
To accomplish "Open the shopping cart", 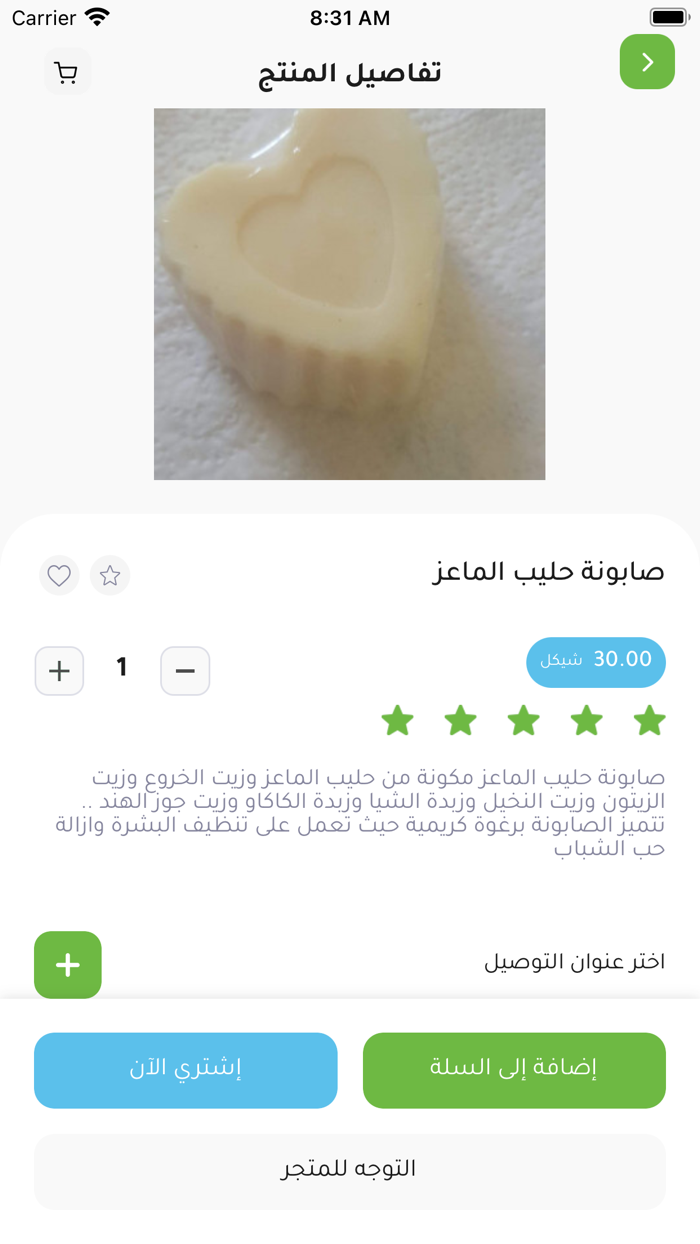I will pos(67,72).
